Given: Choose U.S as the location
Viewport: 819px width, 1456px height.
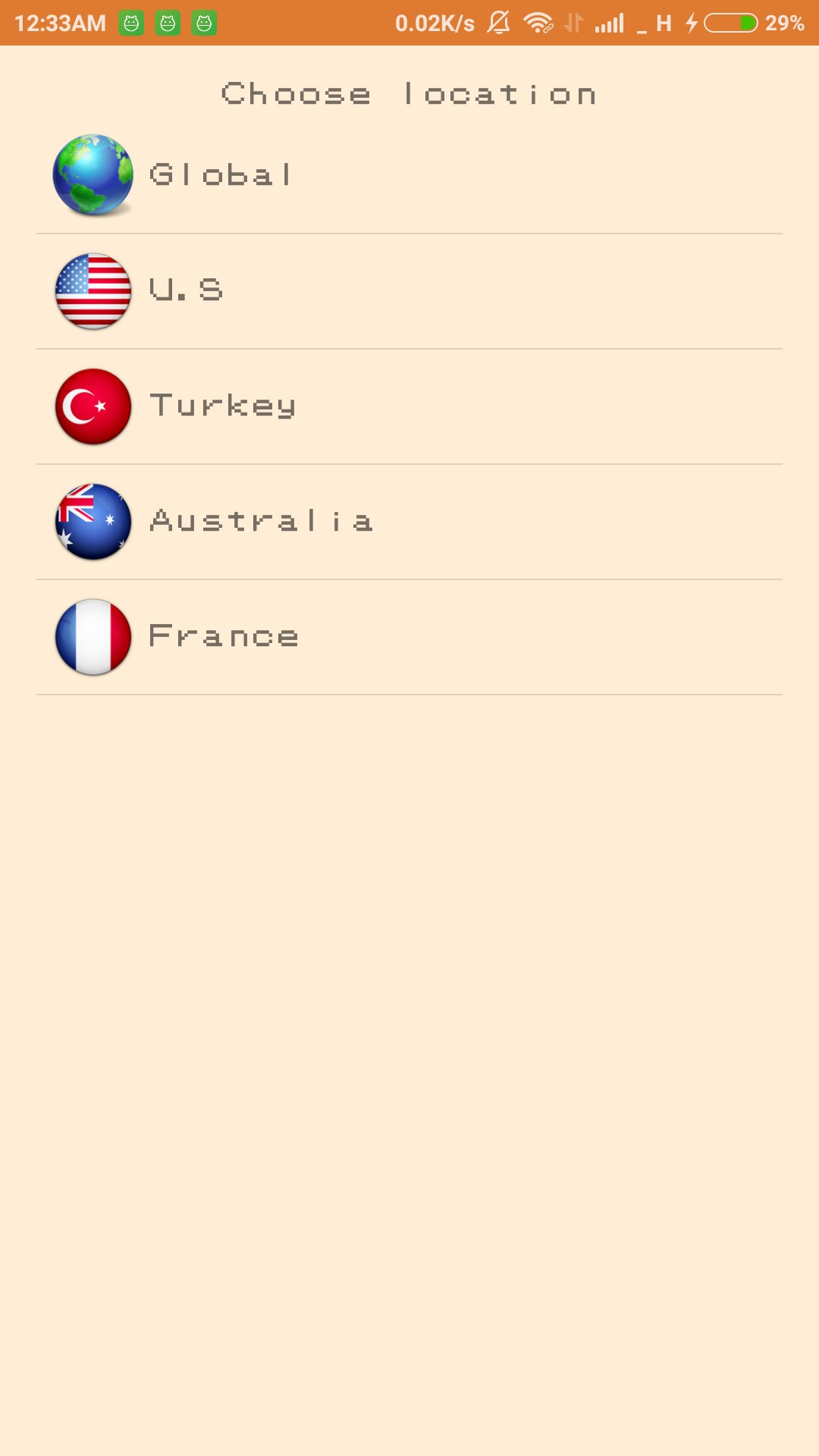Looking at the screenshot, I should click(x=409, y=291).
